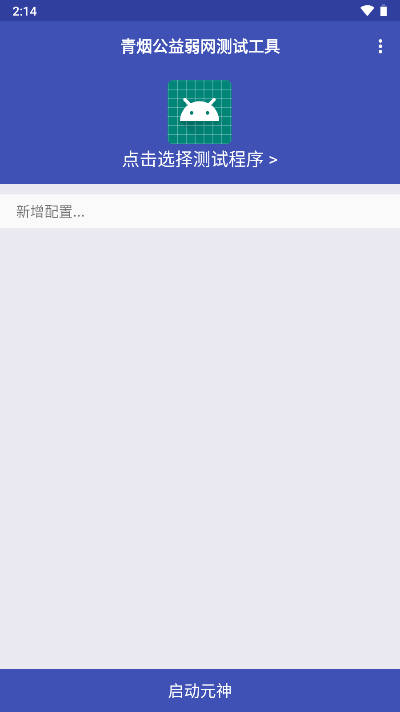
Task: Open the three-dot overflow menu
Action: [x=380, y=46]
